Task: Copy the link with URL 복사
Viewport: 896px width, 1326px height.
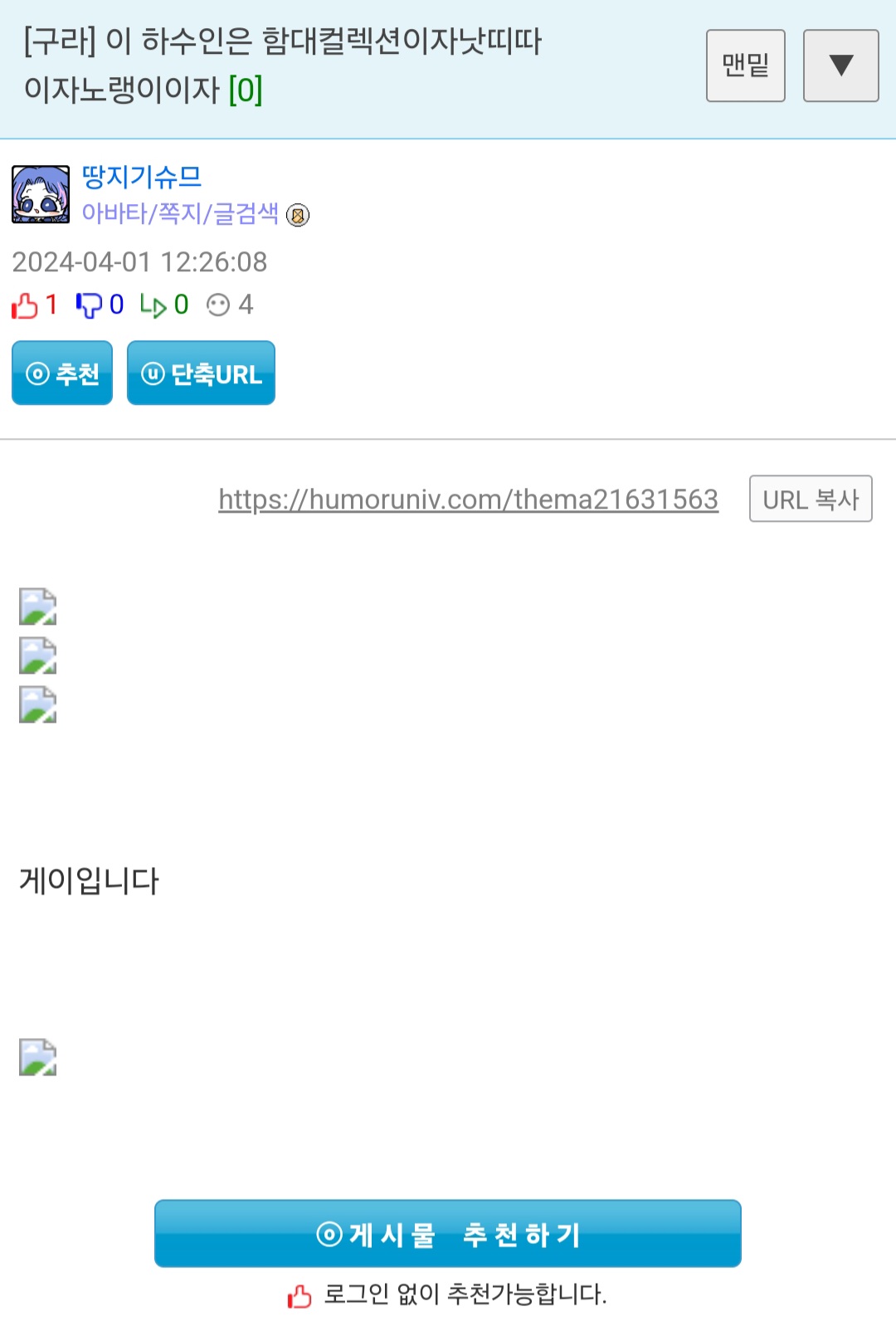Action: click(x=811, y=499)
